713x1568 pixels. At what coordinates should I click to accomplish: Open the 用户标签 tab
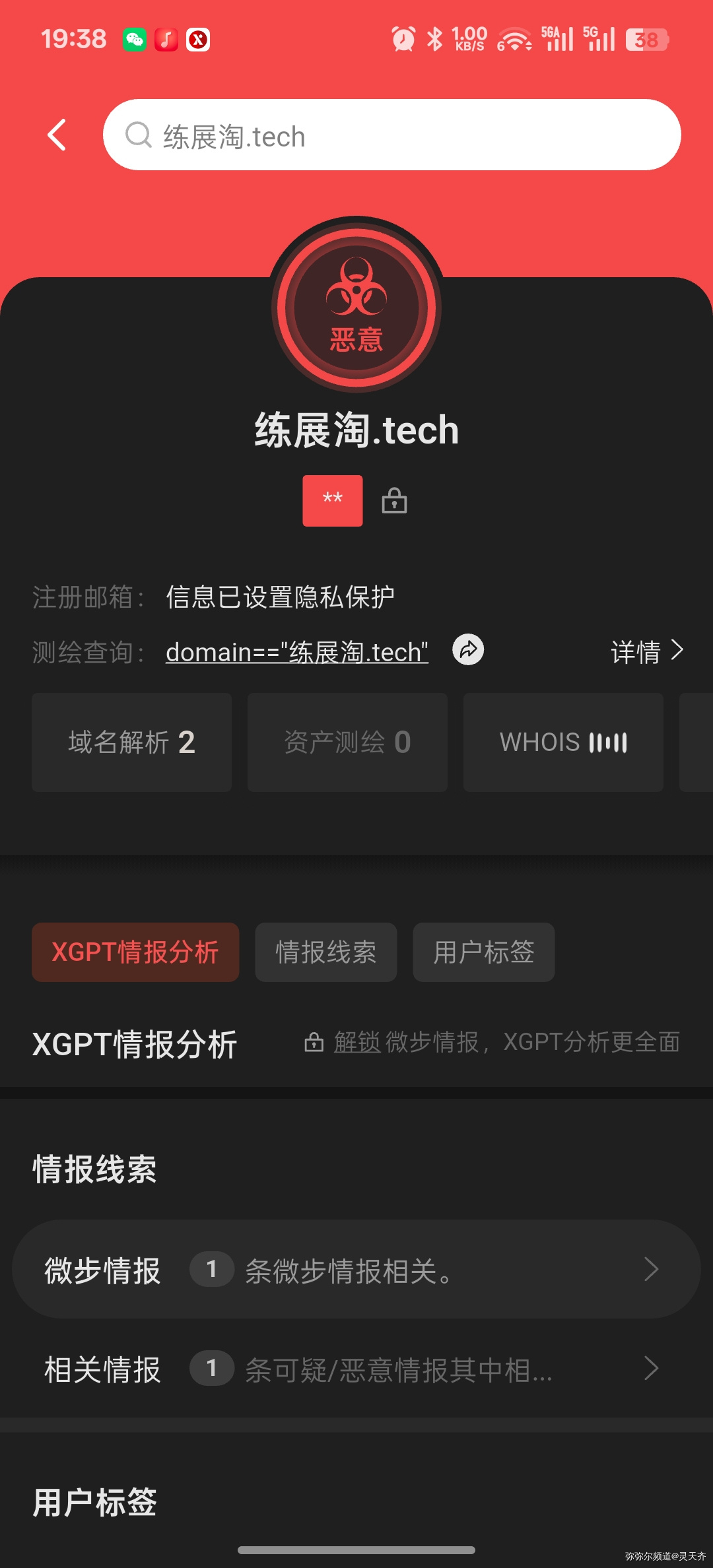[x=483, y=952]
